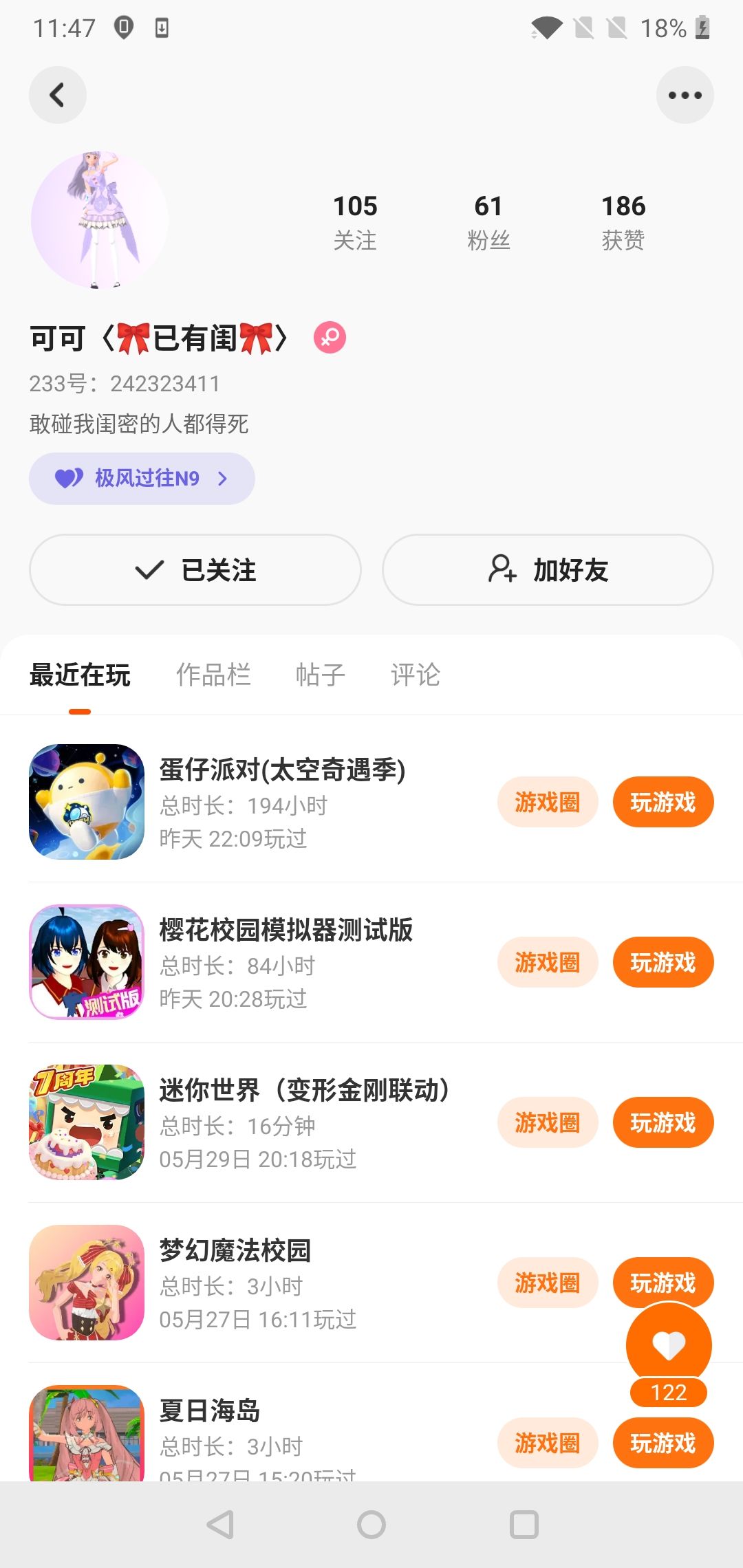View the profile avatar picture

[x=100, y=220]
